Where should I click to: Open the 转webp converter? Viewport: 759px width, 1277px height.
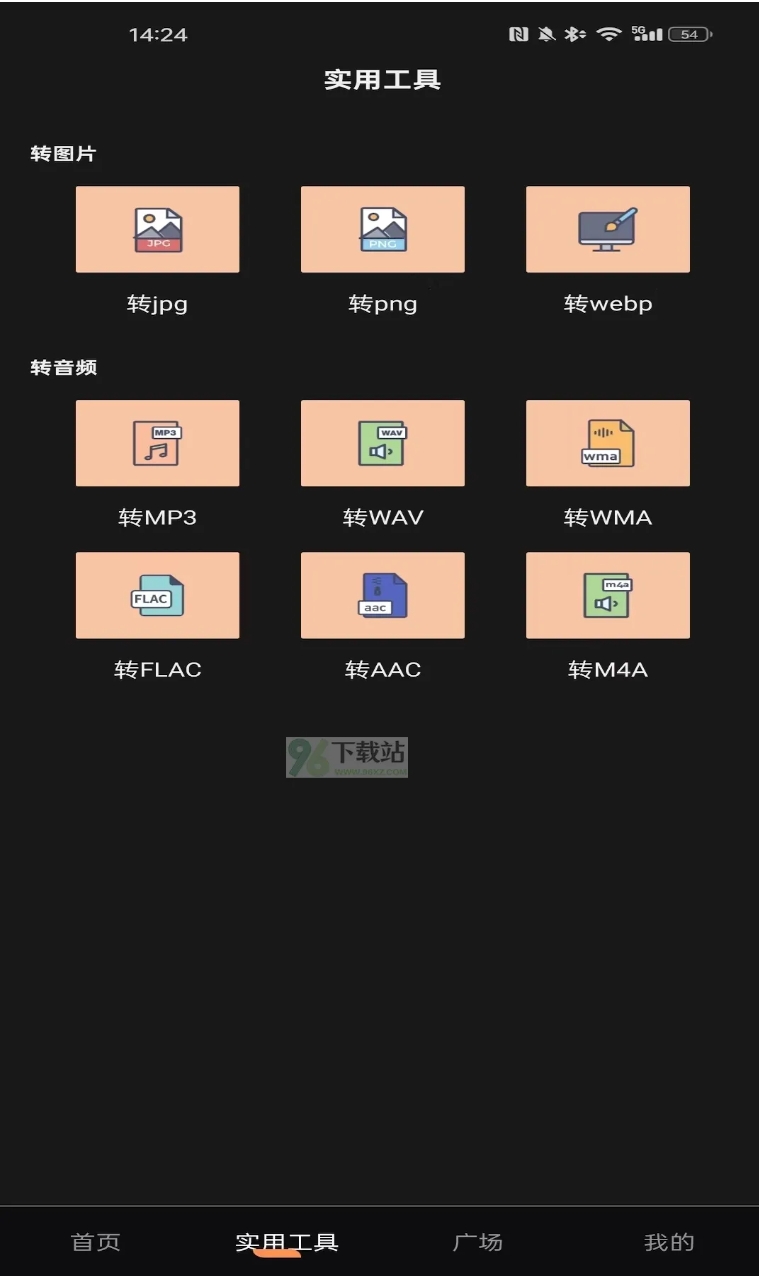point(607,228)
